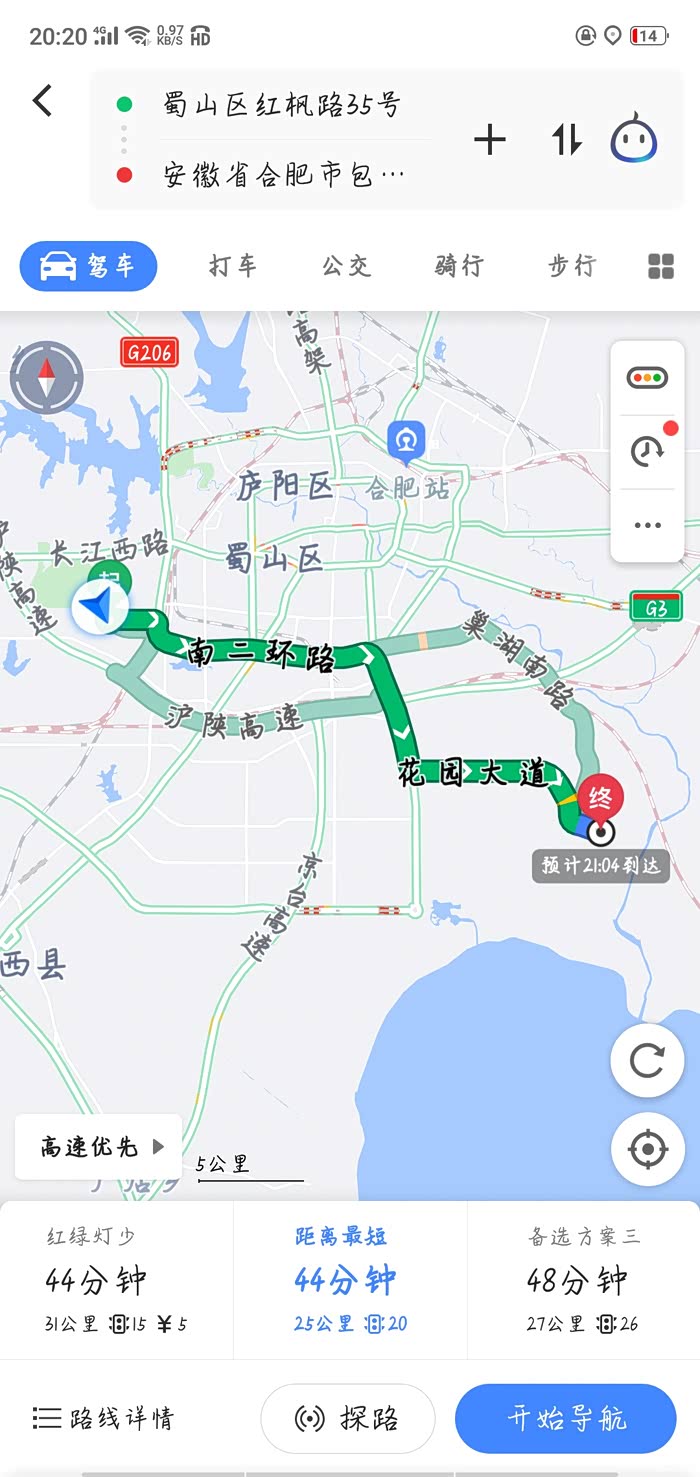Choose the 红绿灯少 route option
Viewport: 700px width, 1477px height.
pyautogui.click(x=116, y=1280)
